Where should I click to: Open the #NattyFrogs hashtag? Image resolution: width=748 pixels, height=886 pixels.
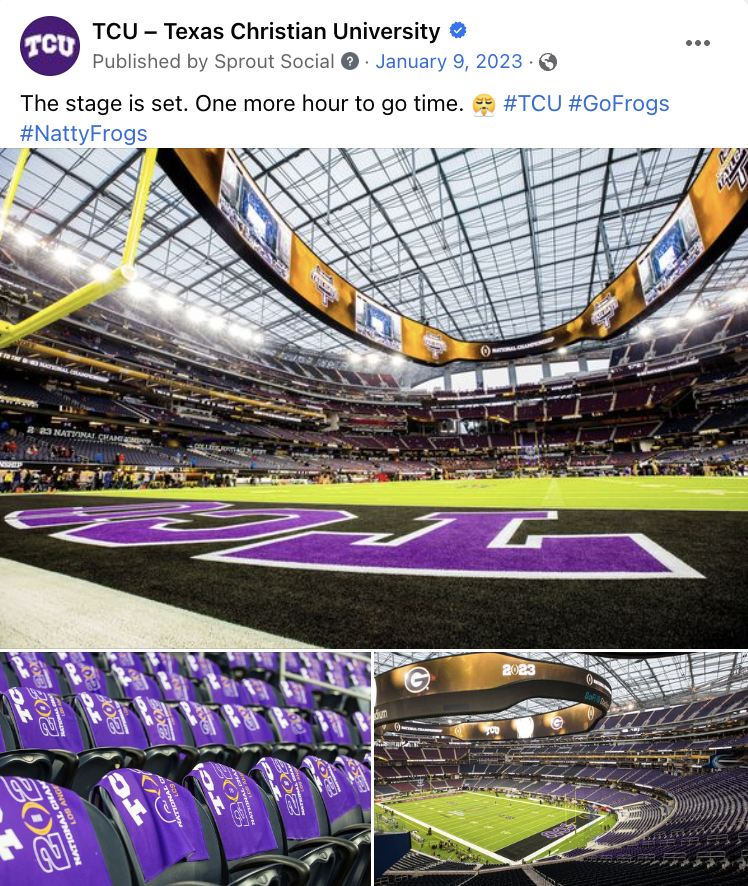coord(83,133)
